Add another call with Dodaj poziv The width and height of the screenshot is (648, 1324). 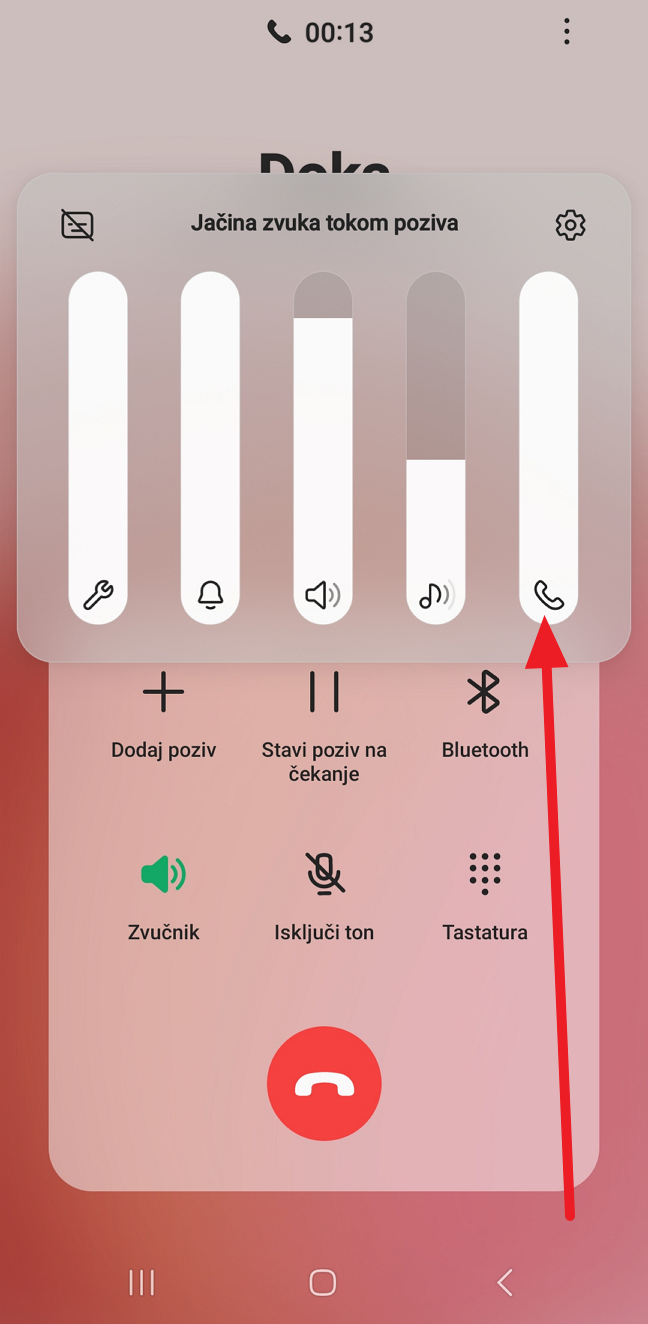click(x=164, y=715)
